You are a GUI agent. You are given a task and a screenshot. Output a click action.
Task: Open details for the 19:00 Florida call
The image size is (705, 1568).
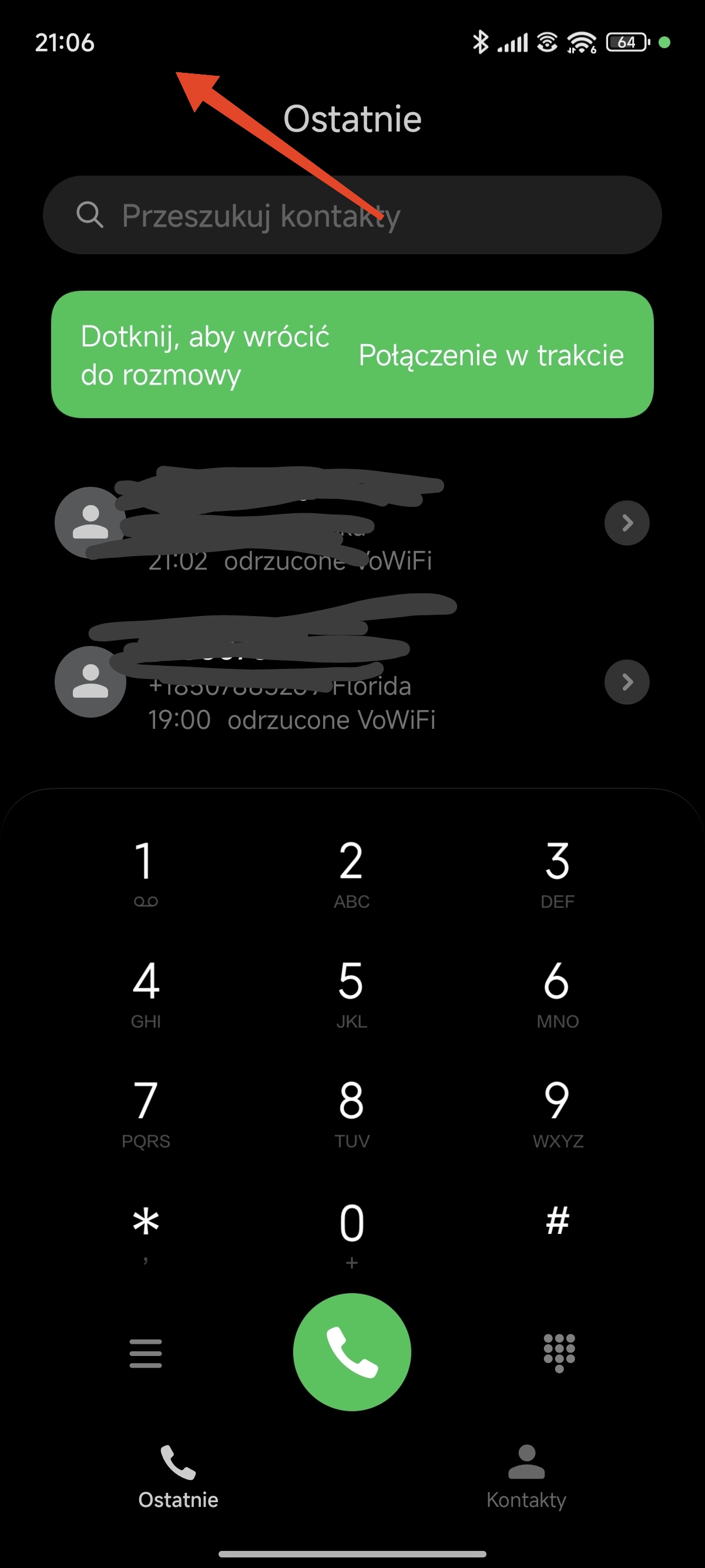click(626, 682)
